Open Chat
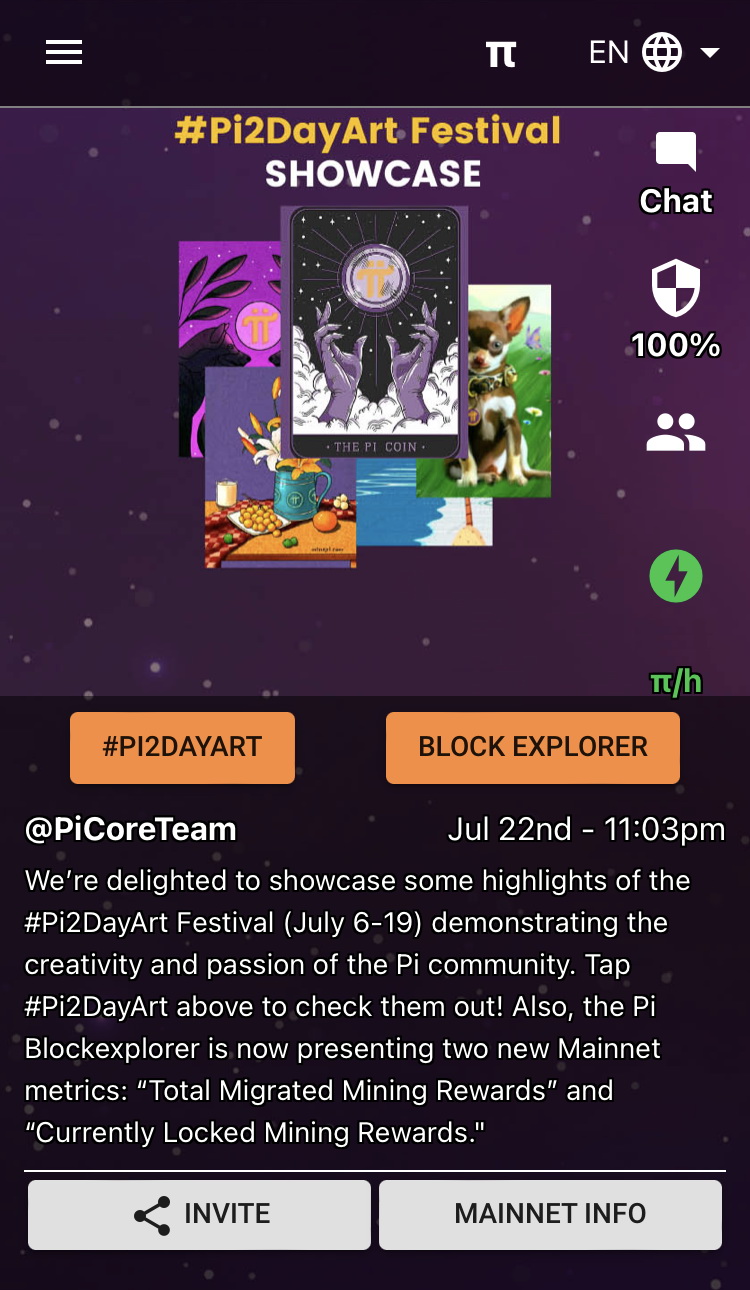The height and width of the screenshot is (1290, 750). (x=676, y=174)
